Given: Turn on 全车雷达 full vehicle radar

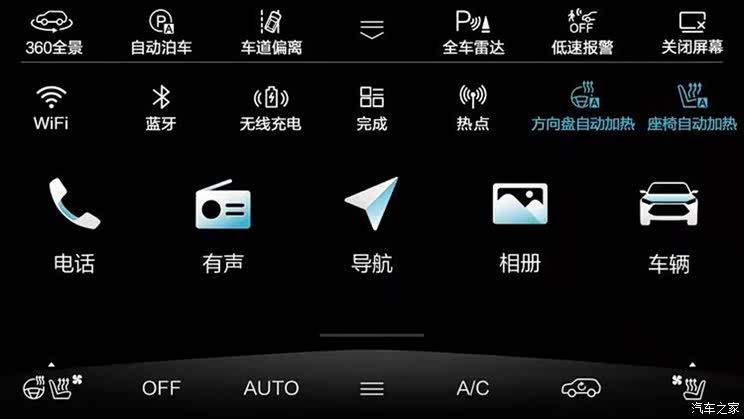Looking at the screenshot, I should [472, 31].
